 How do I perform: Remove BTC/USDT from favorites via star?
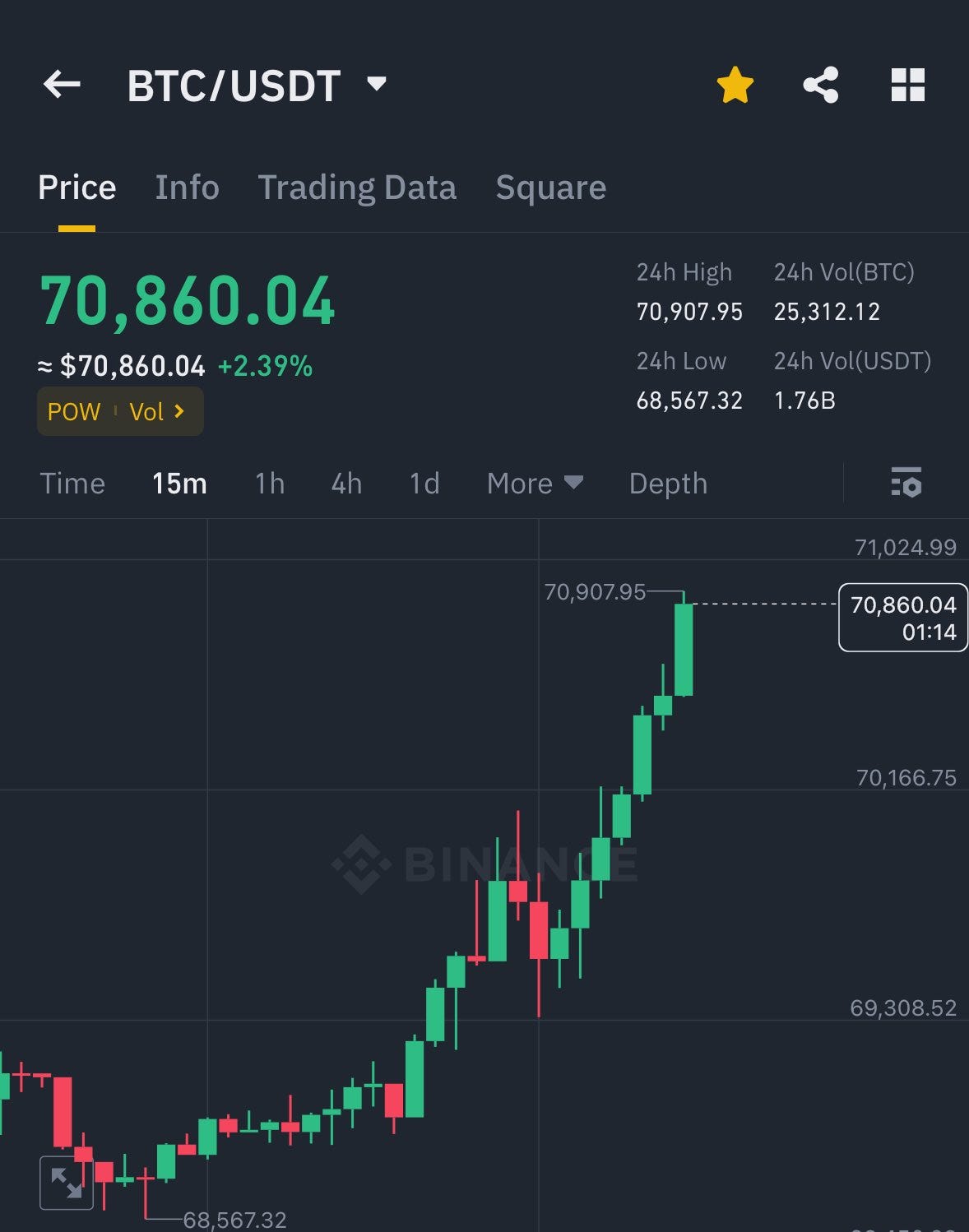click(735, 86)
